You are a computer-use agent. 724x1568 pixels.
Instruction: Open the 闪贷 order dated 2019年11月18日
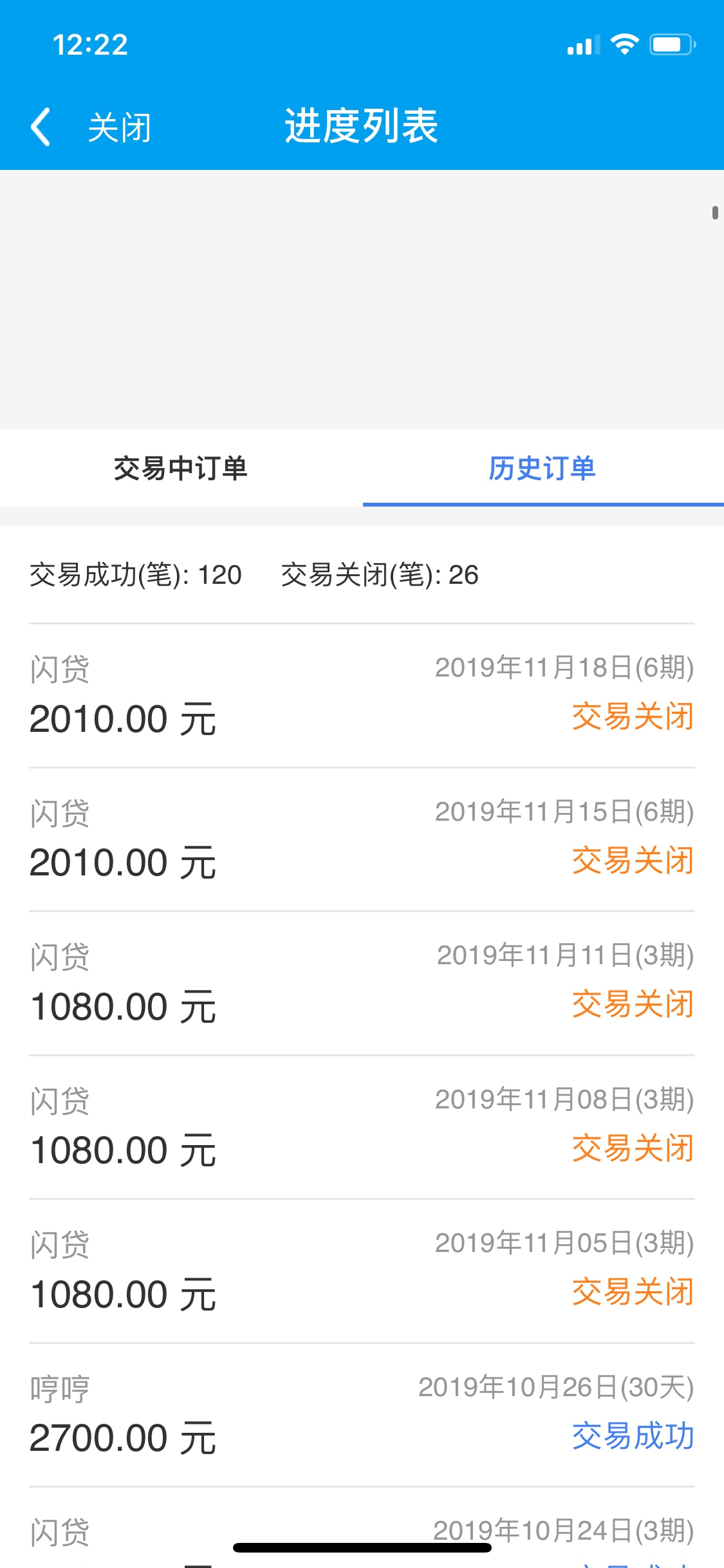362,696
